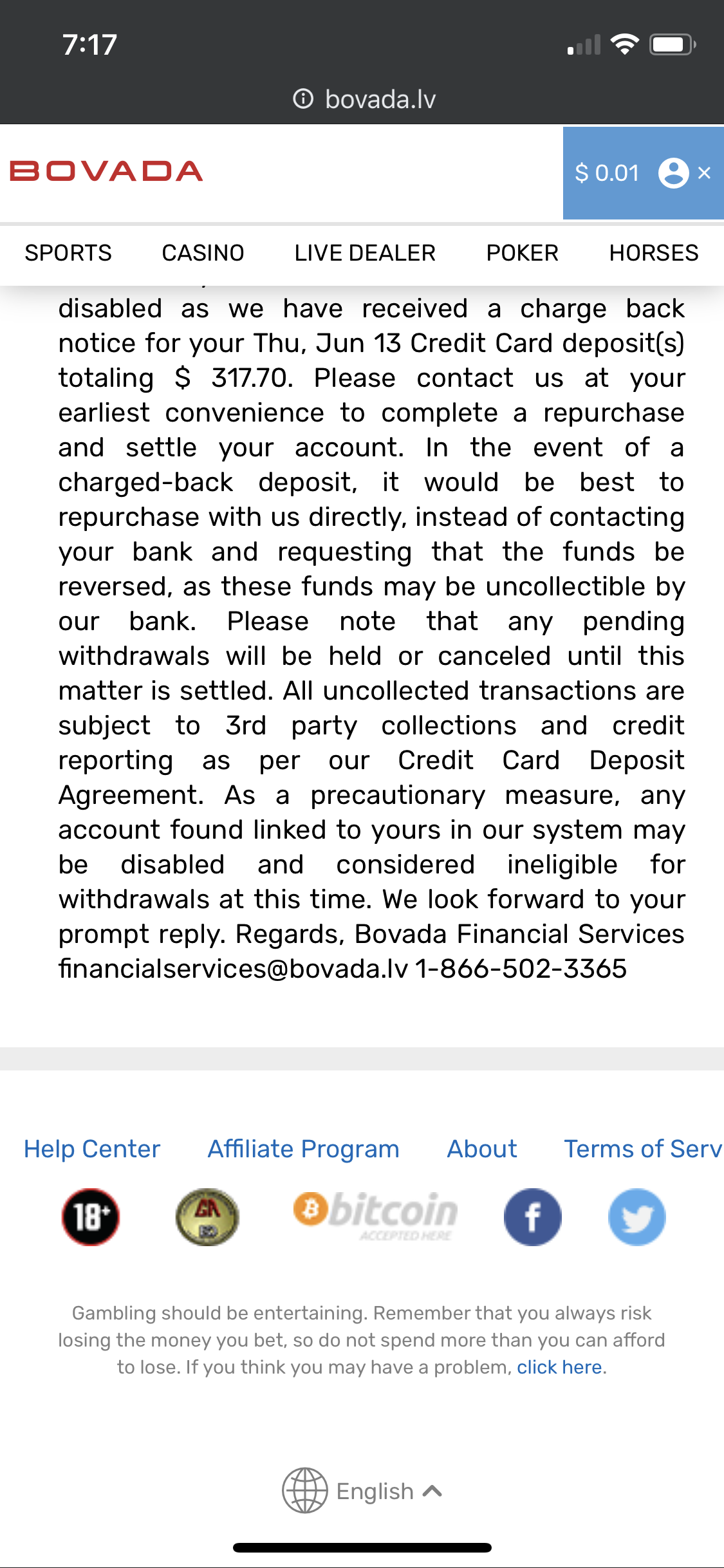
Task: Open Bovada's Facebook page
Action: [x=532, y=1217]
